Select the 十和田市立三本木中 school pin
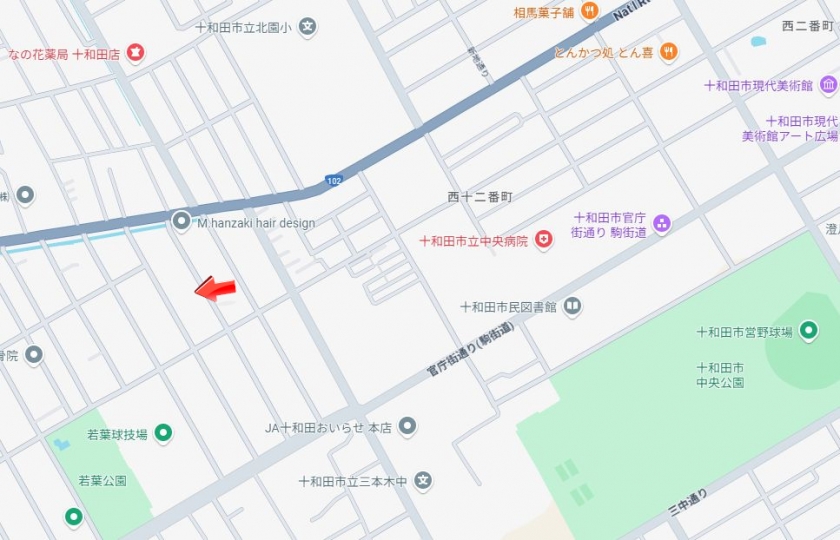 coord(423,481)
